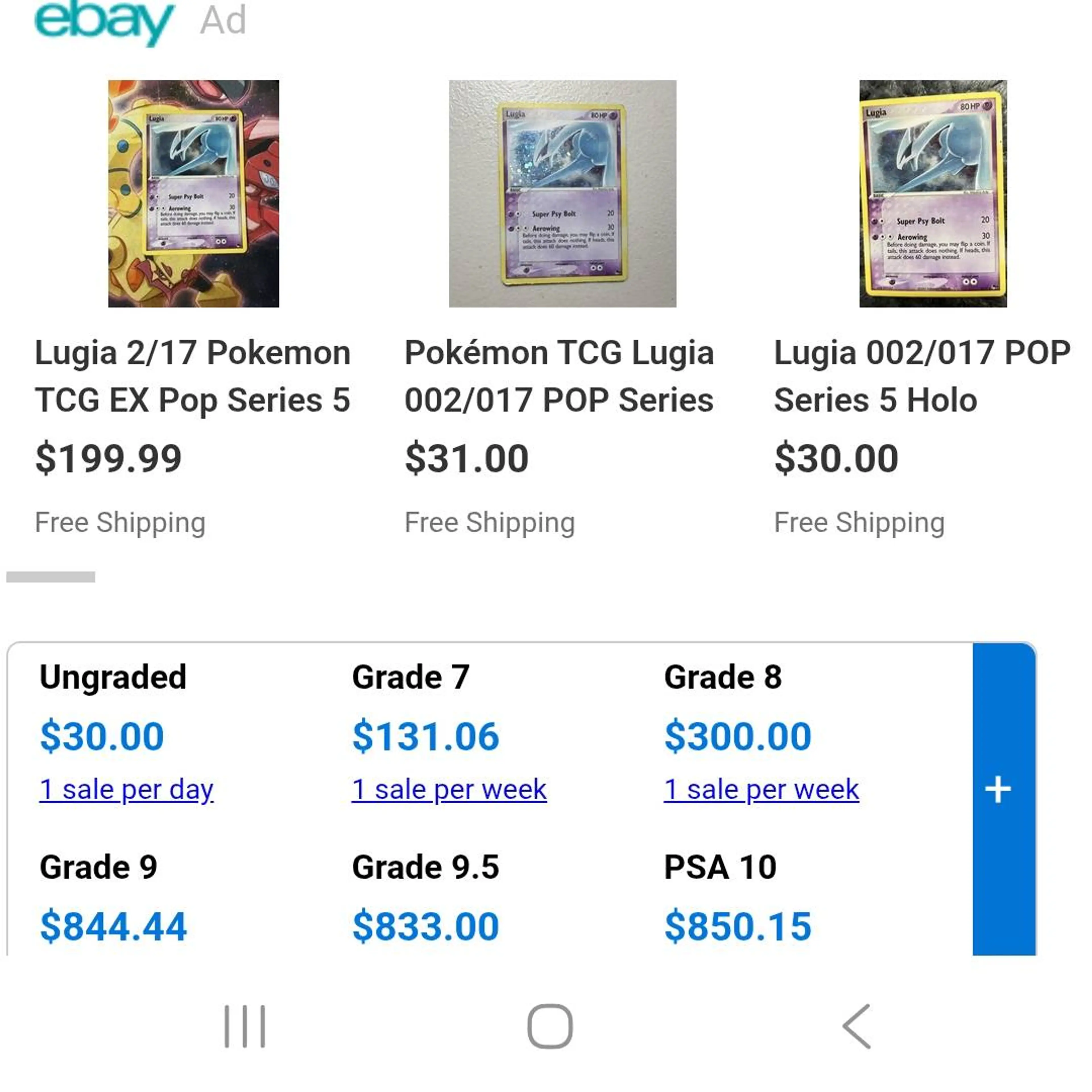Expand more grades with the plus button
1092x1092 pixels.
pos(998,789)
